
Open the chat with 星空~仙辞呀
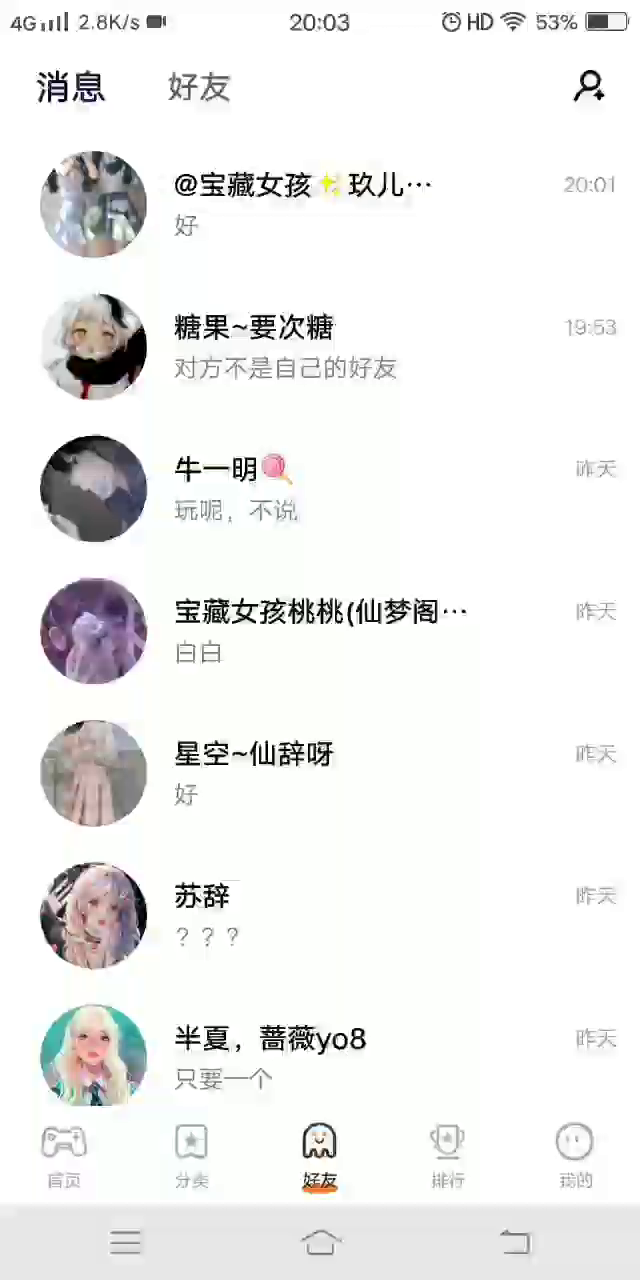[x=320, y=772]
